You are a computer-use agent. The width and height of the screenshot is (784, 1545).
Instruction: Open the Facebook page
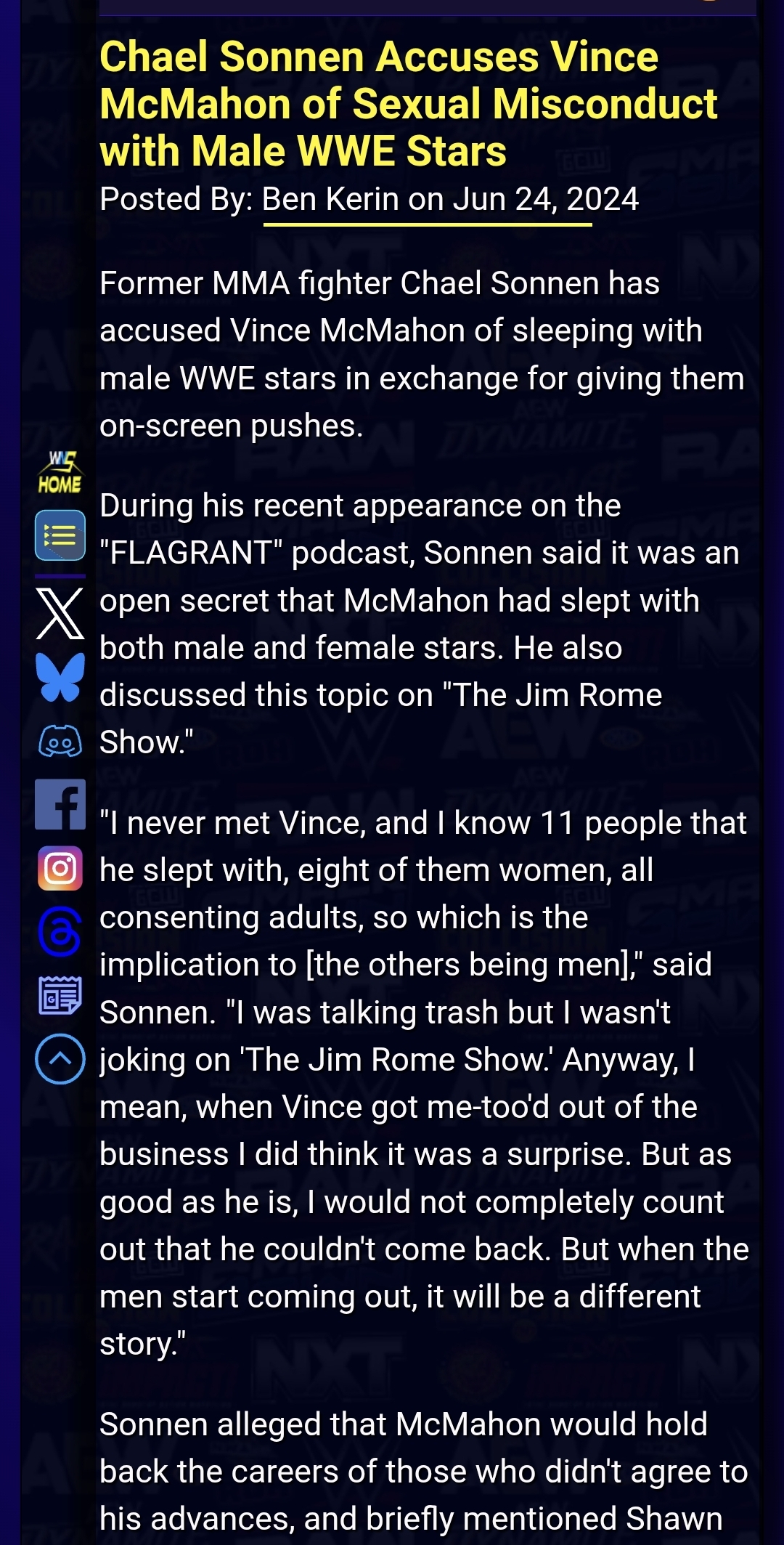pyautogui.click(x=60, y=804)
